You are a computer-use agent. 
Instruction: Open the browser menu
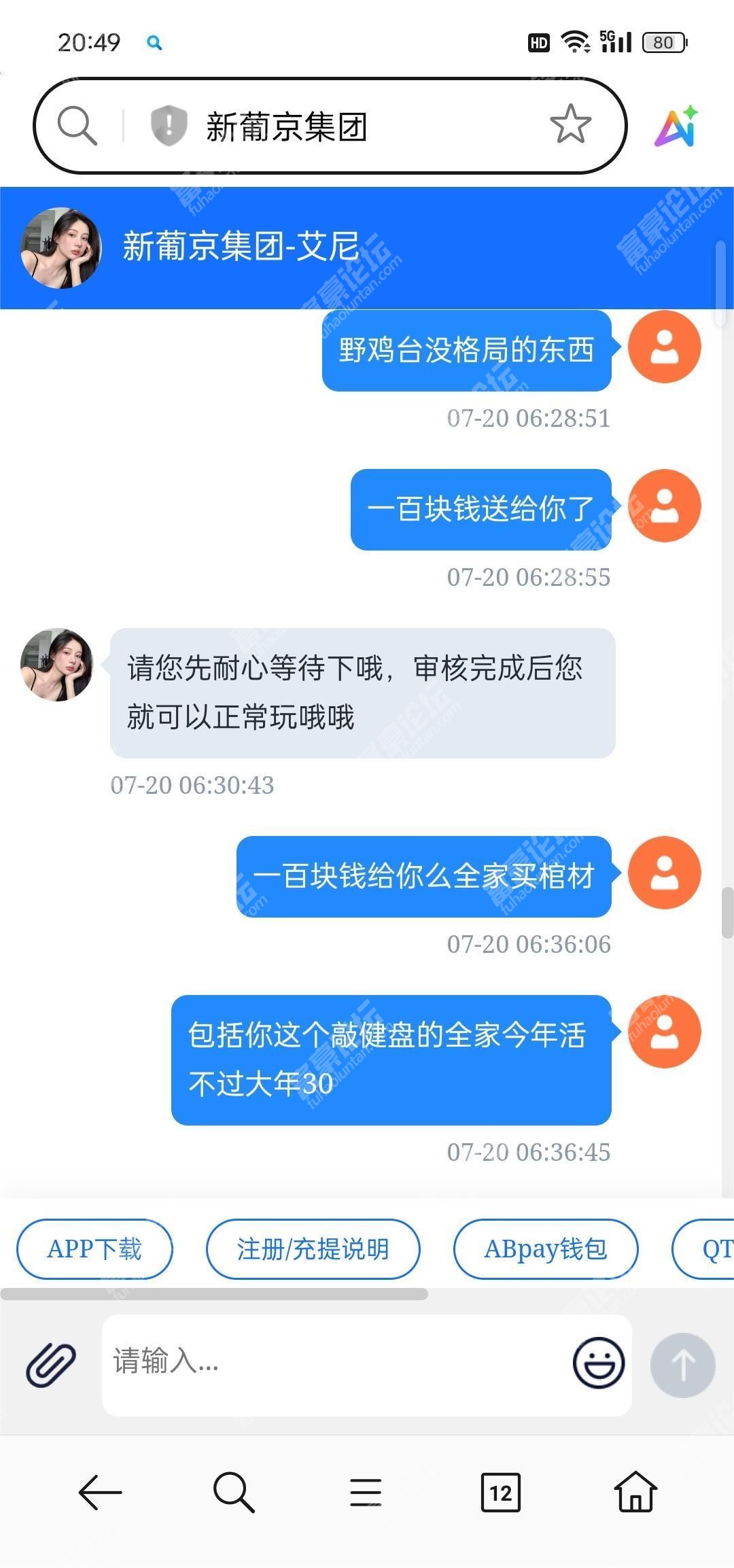[x=366, y=1493]
